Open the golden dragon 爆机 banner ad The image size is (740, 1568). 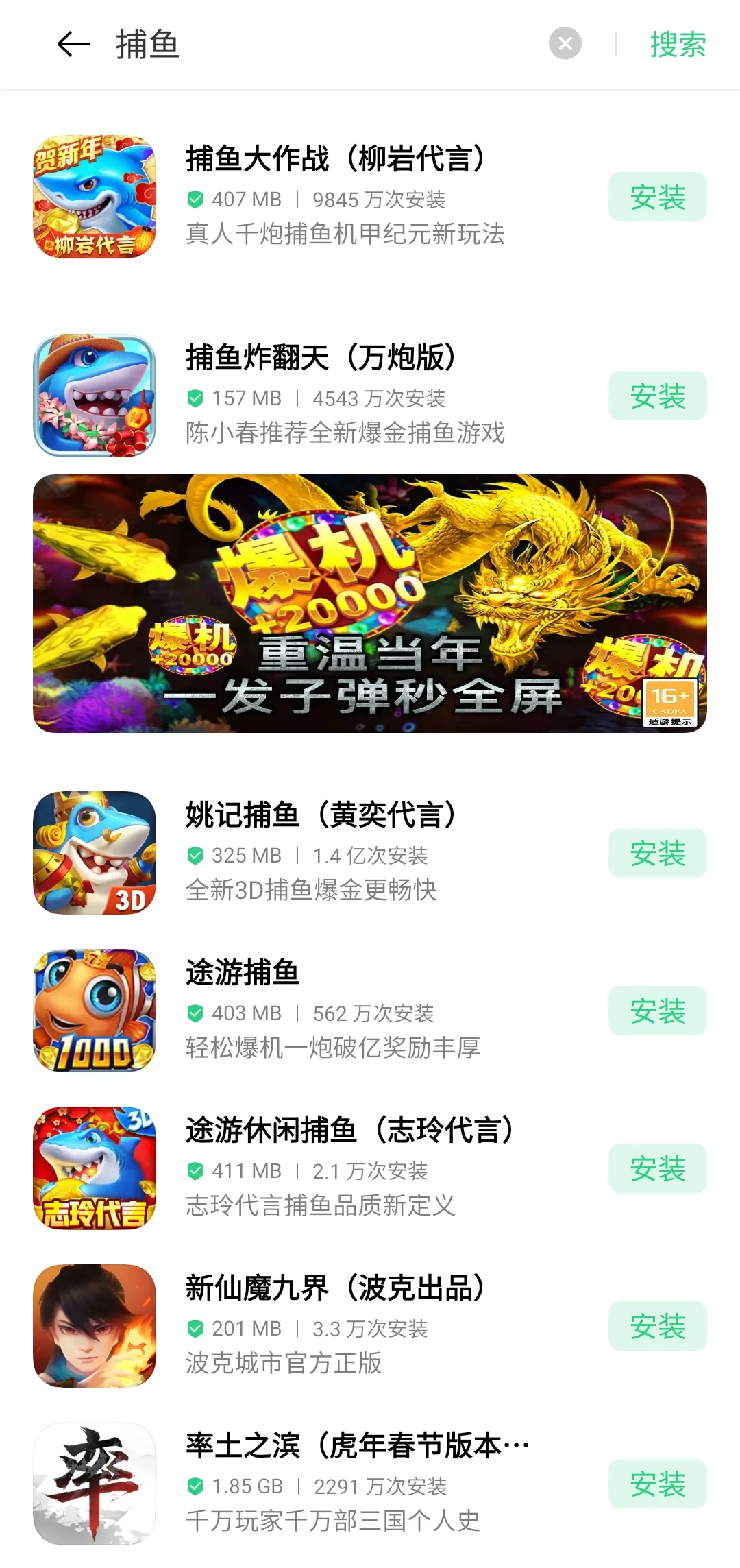(x=370, y=603)
